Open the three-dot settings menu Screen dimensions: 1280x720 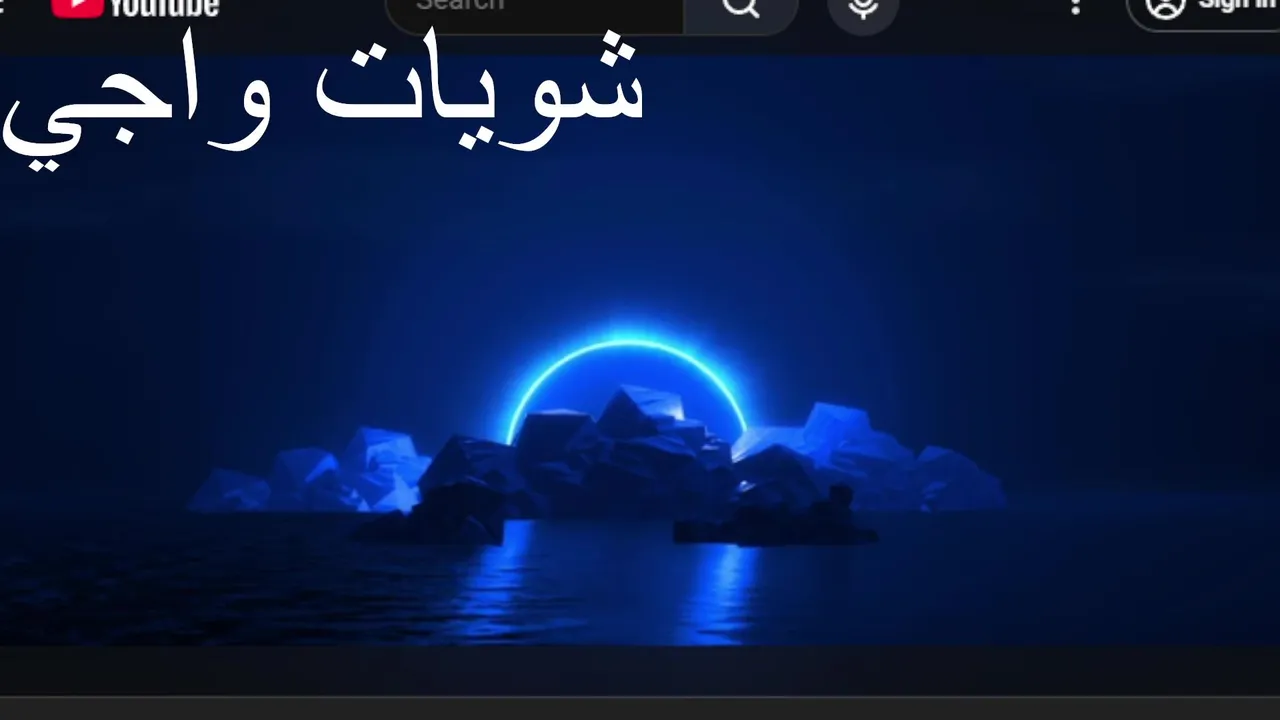click(1076, 6)
